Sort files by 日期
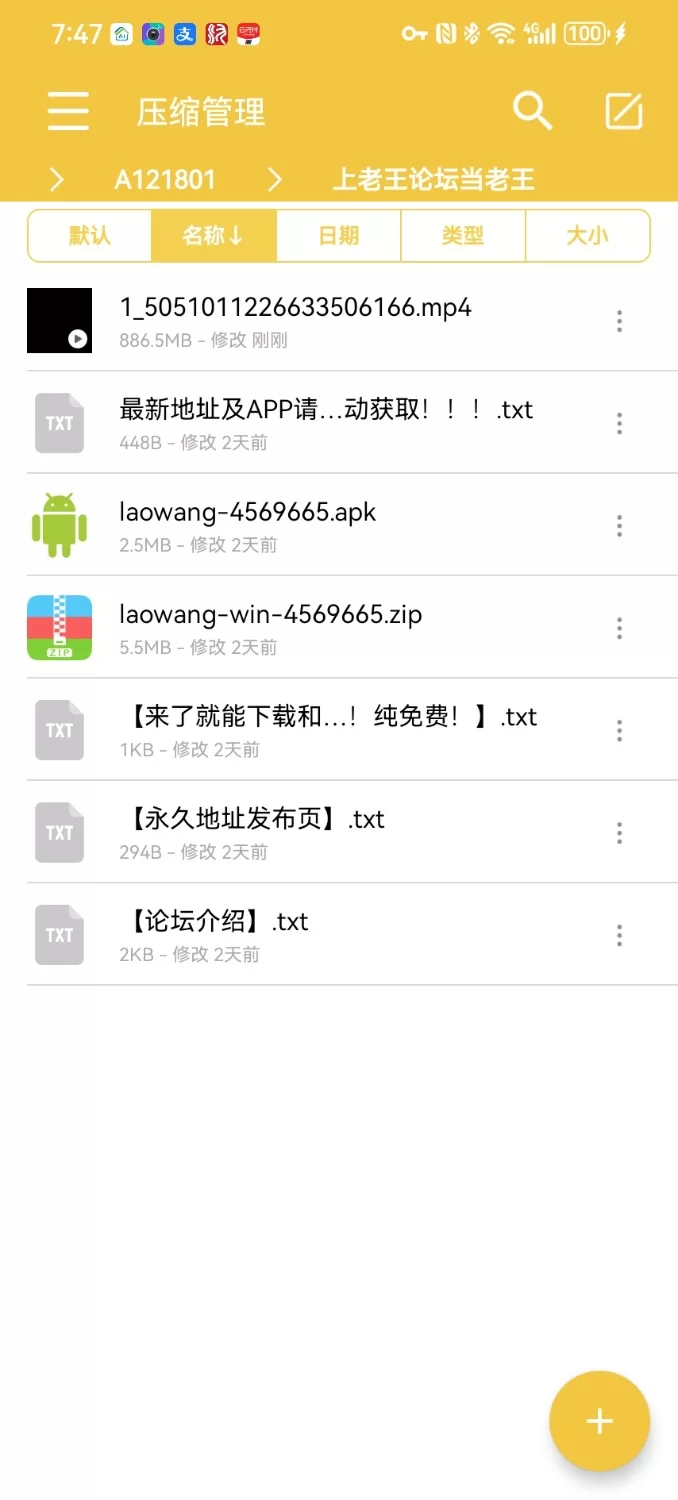This screenshot has width=678, height=1500. [338, 236]
